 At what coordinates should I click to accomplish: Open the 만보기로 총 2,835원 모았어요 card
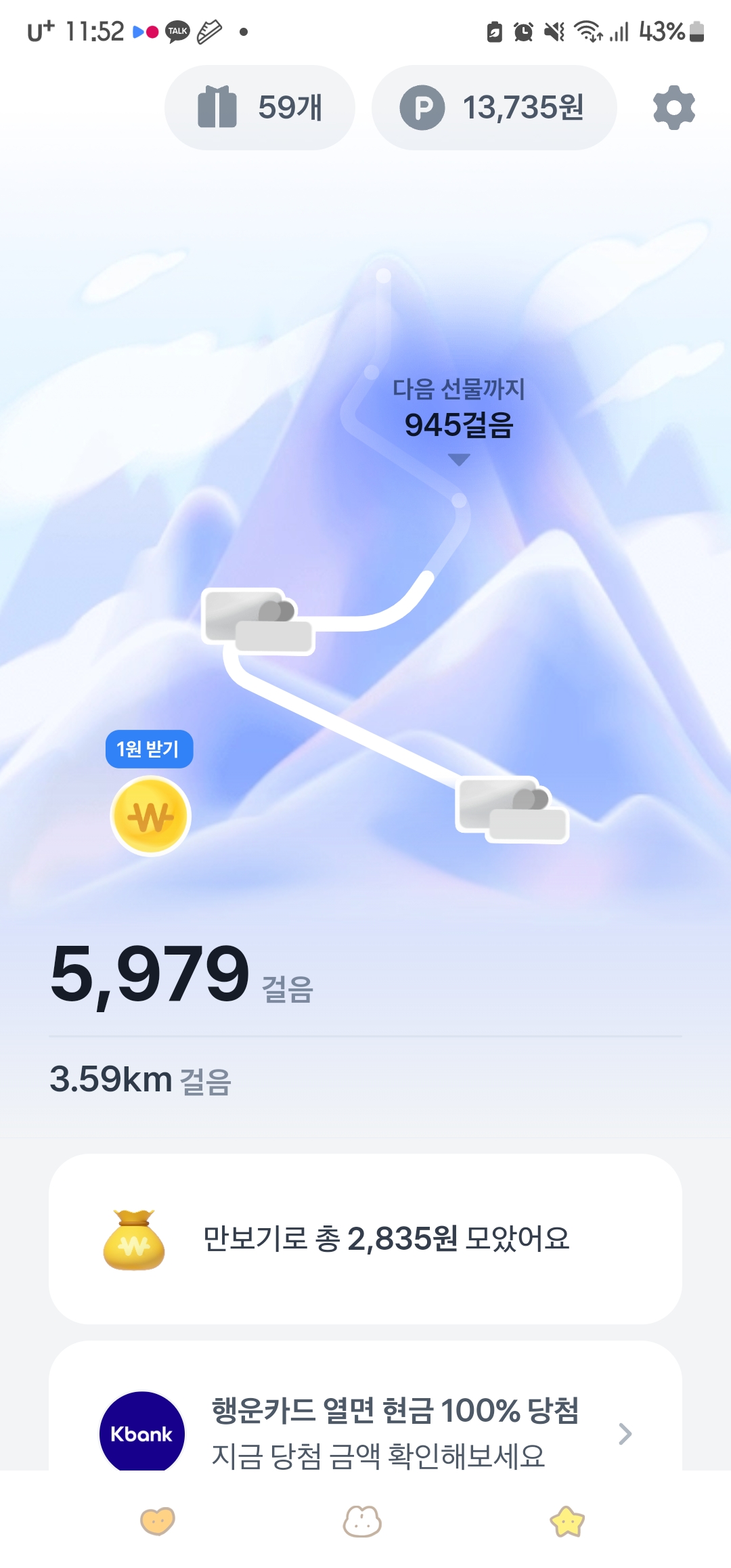(x=365, y=1238)
